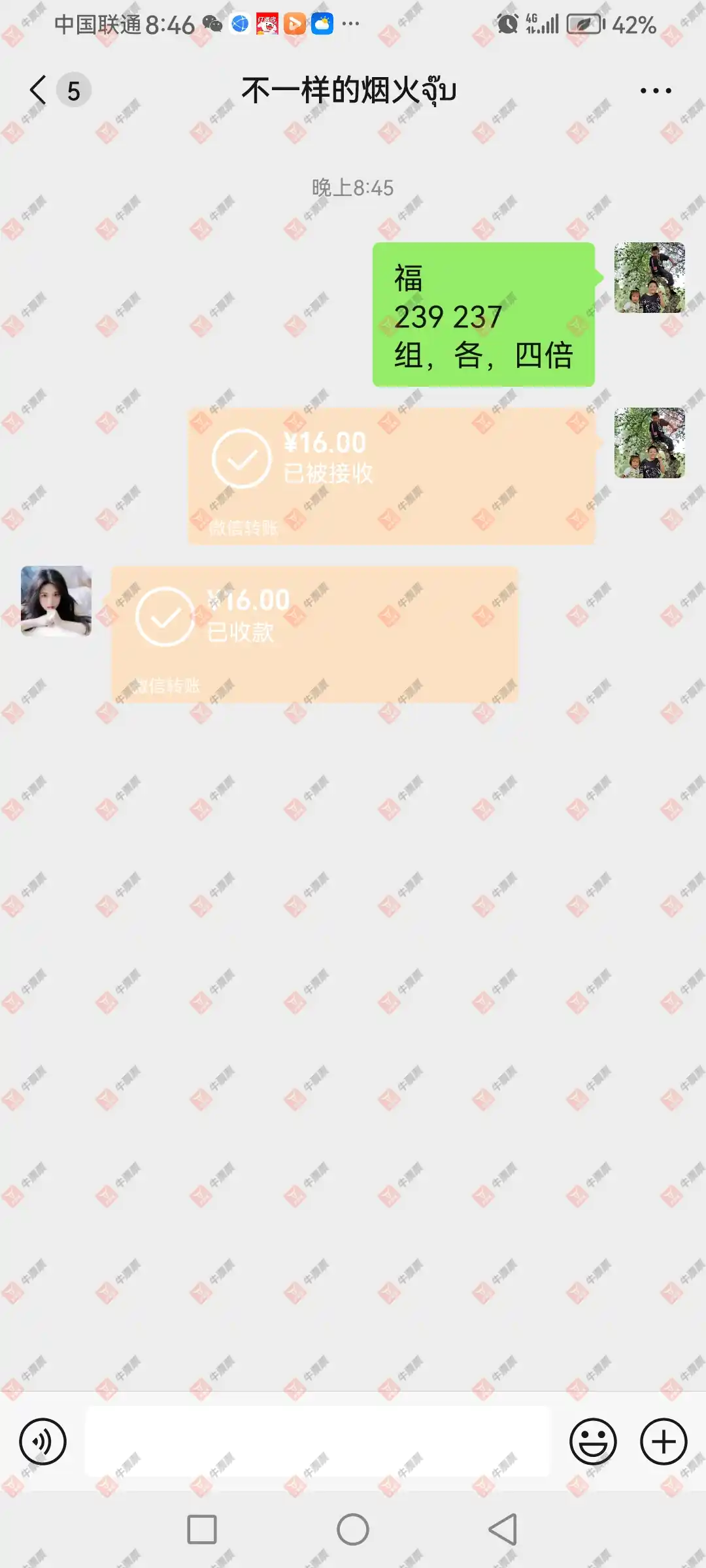Screen dimensions: 706x1568
Task: Tap the system home button
Action: [353, 1529]
